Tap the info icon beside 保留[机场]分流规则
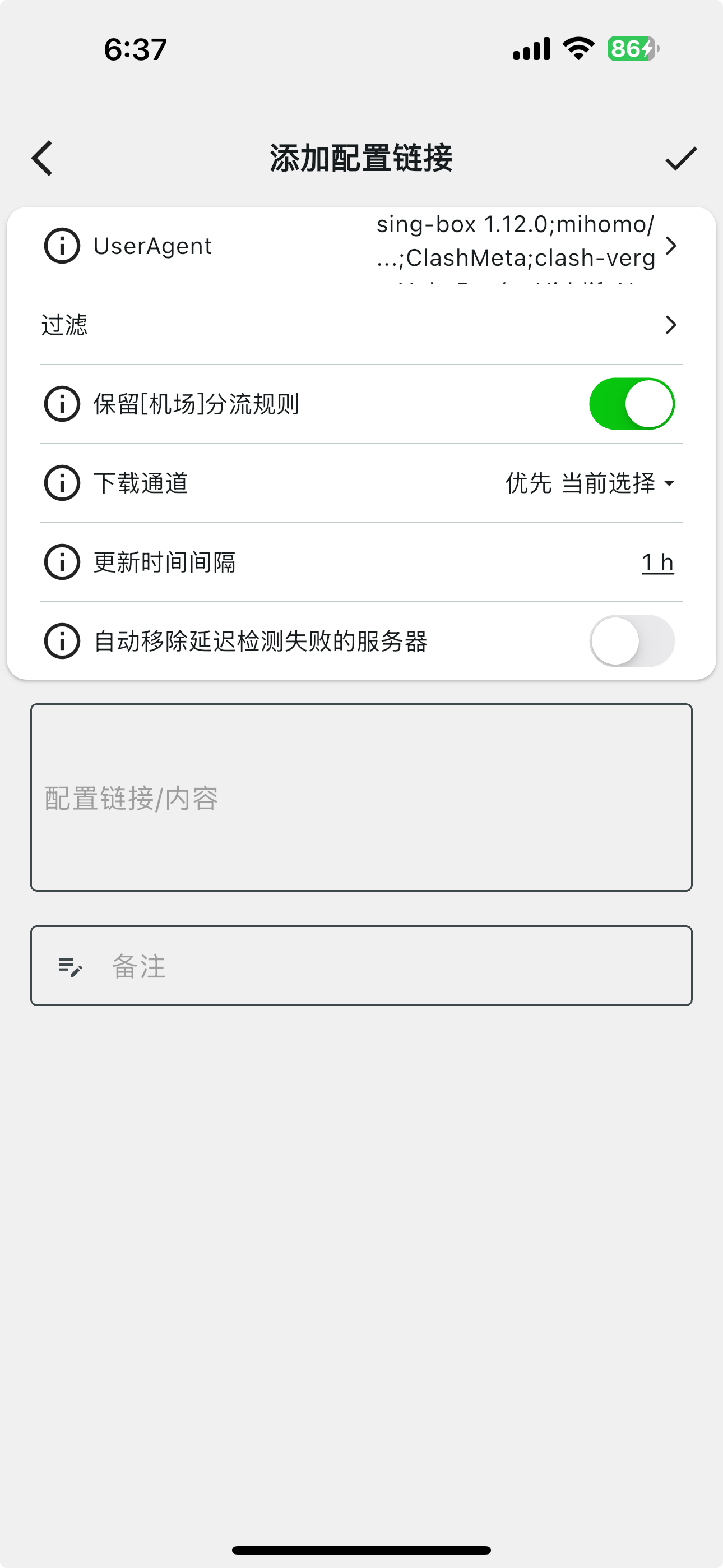Screen dimensions: 723x1568 (x=62, y=403)
